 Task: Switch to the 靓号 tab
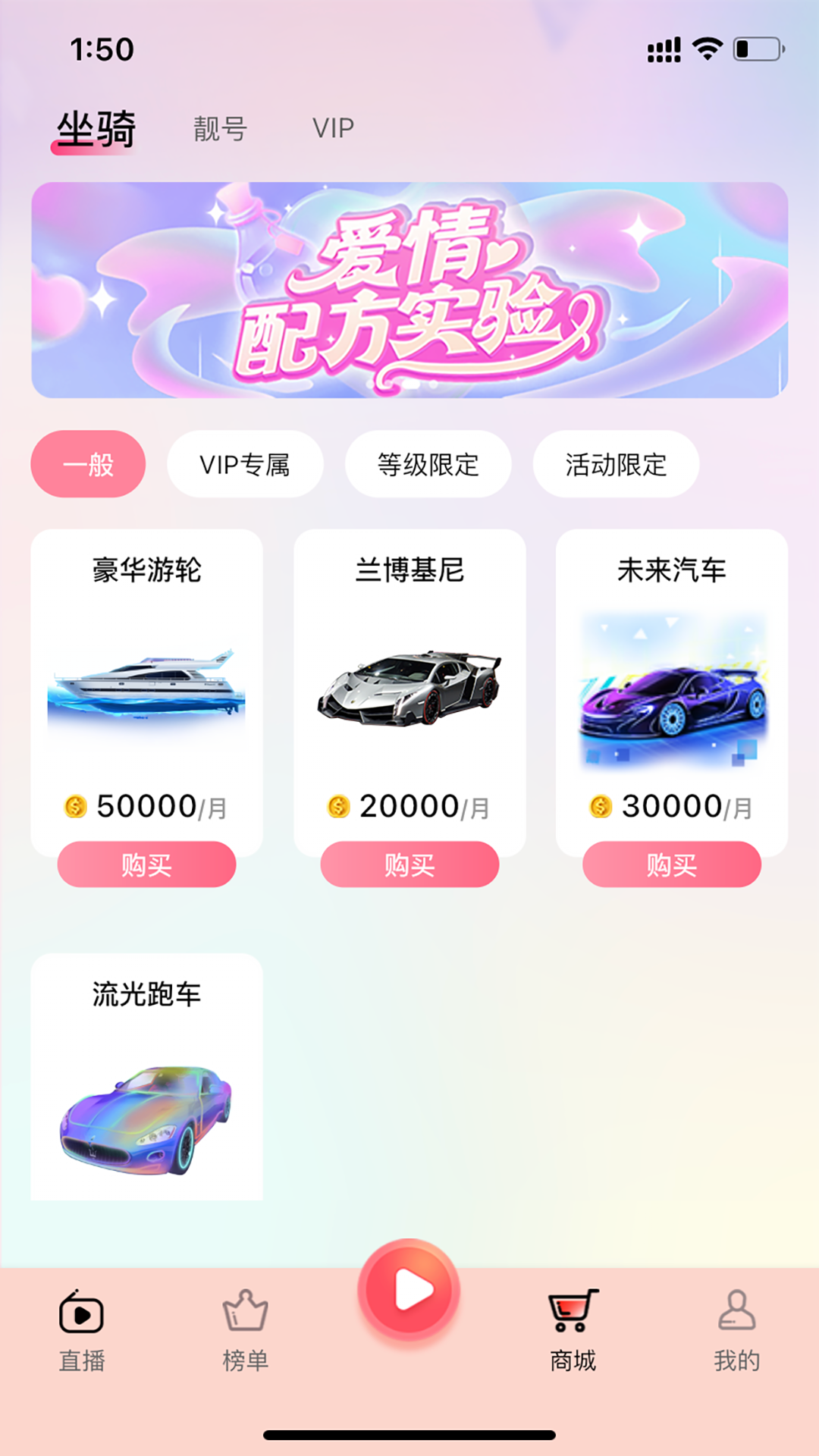(x=220, y=127)
